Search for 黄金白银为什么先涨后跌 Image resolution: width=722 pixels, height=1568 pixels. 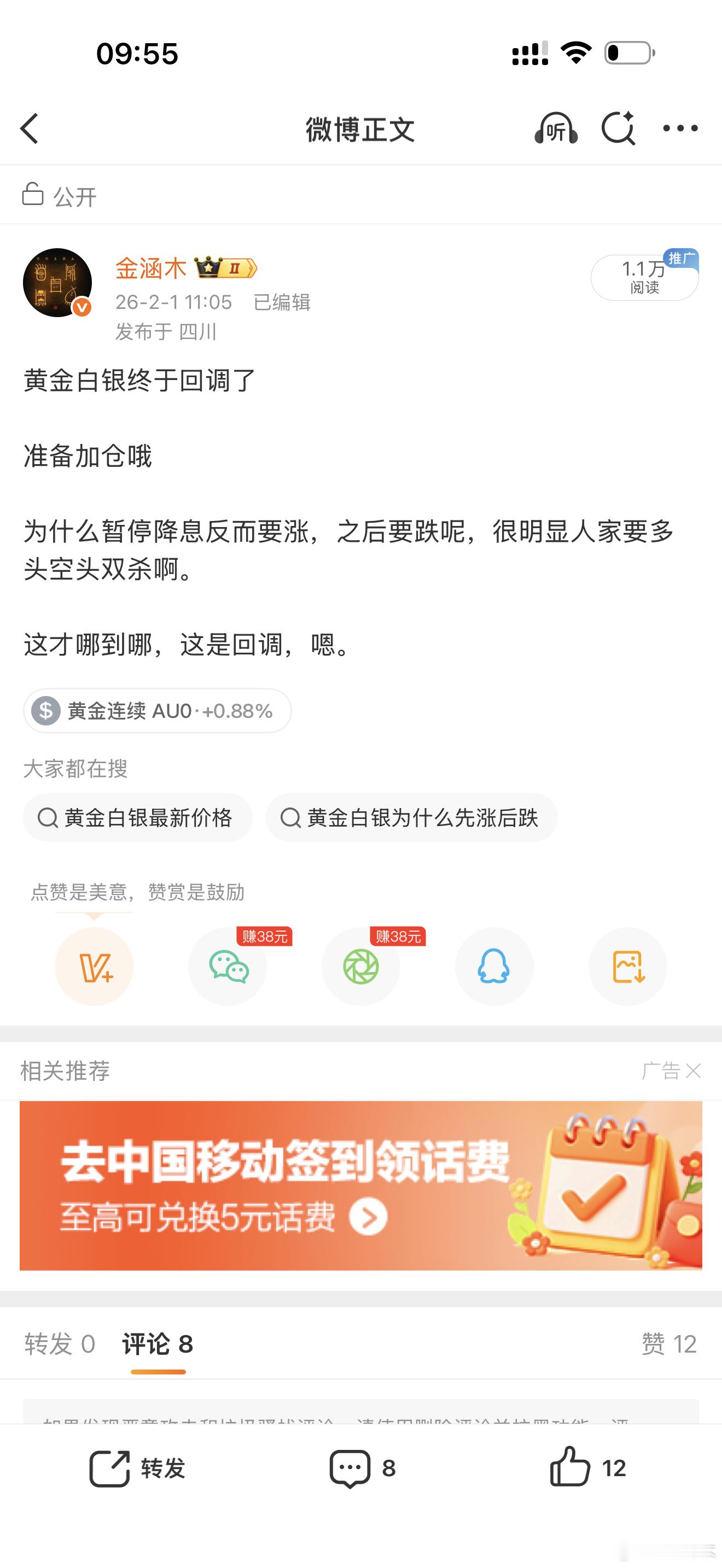[410, 818]
